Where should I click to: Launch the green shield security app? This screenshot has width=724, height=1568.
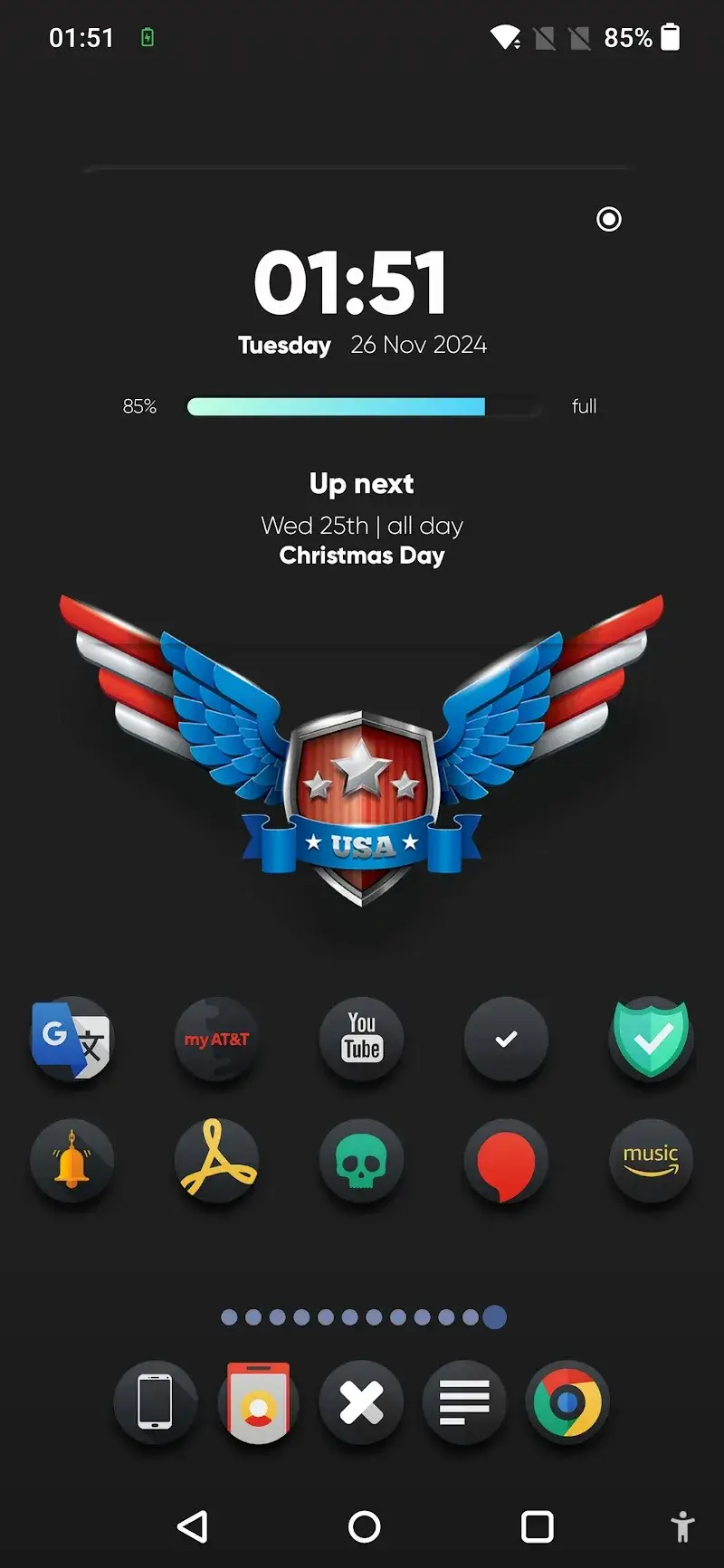coord(651,1039)
